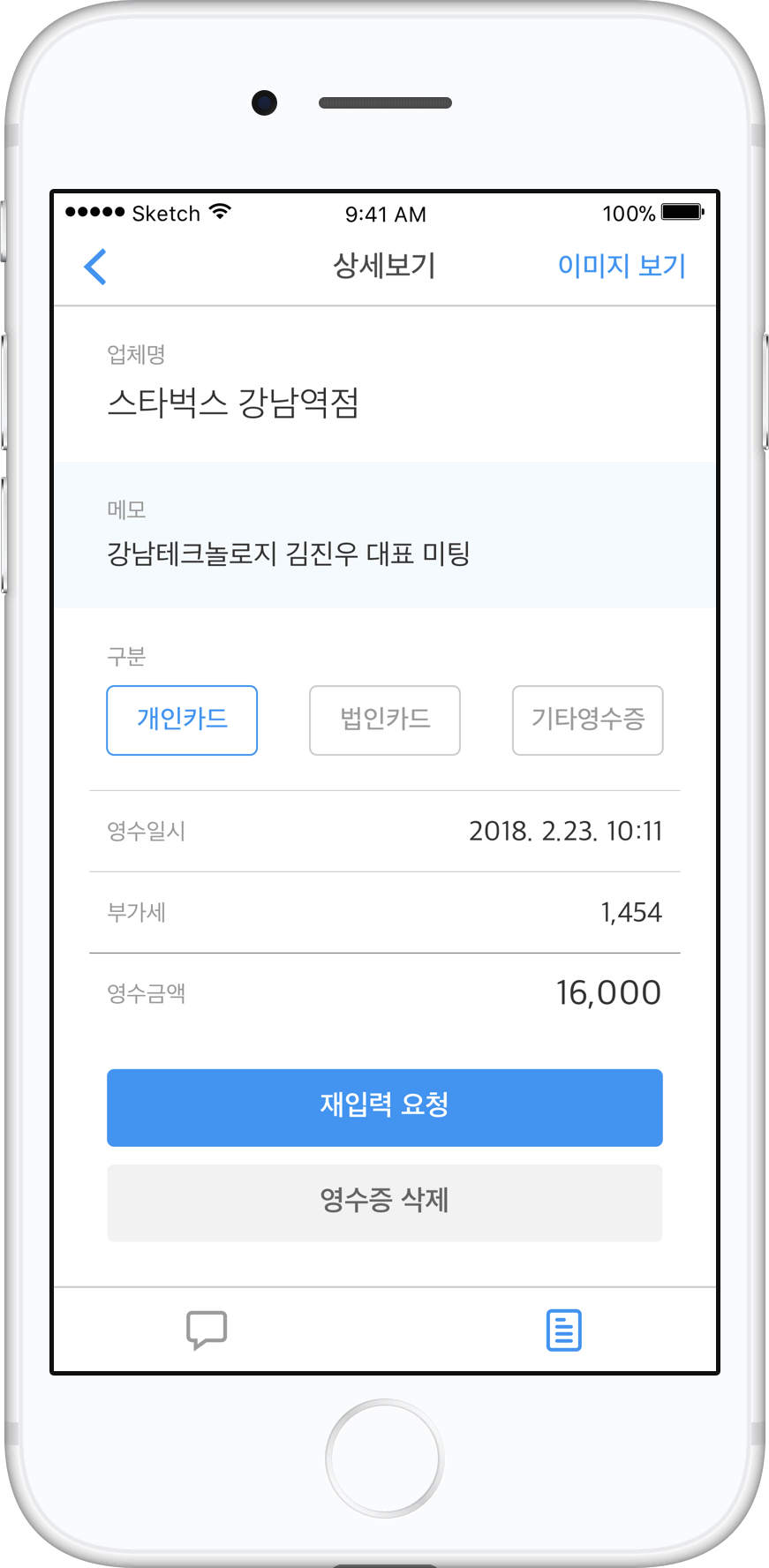The image size is (769, 1568).
Task: Tap the 재입력 요청 button
Action: point(385,1107)
